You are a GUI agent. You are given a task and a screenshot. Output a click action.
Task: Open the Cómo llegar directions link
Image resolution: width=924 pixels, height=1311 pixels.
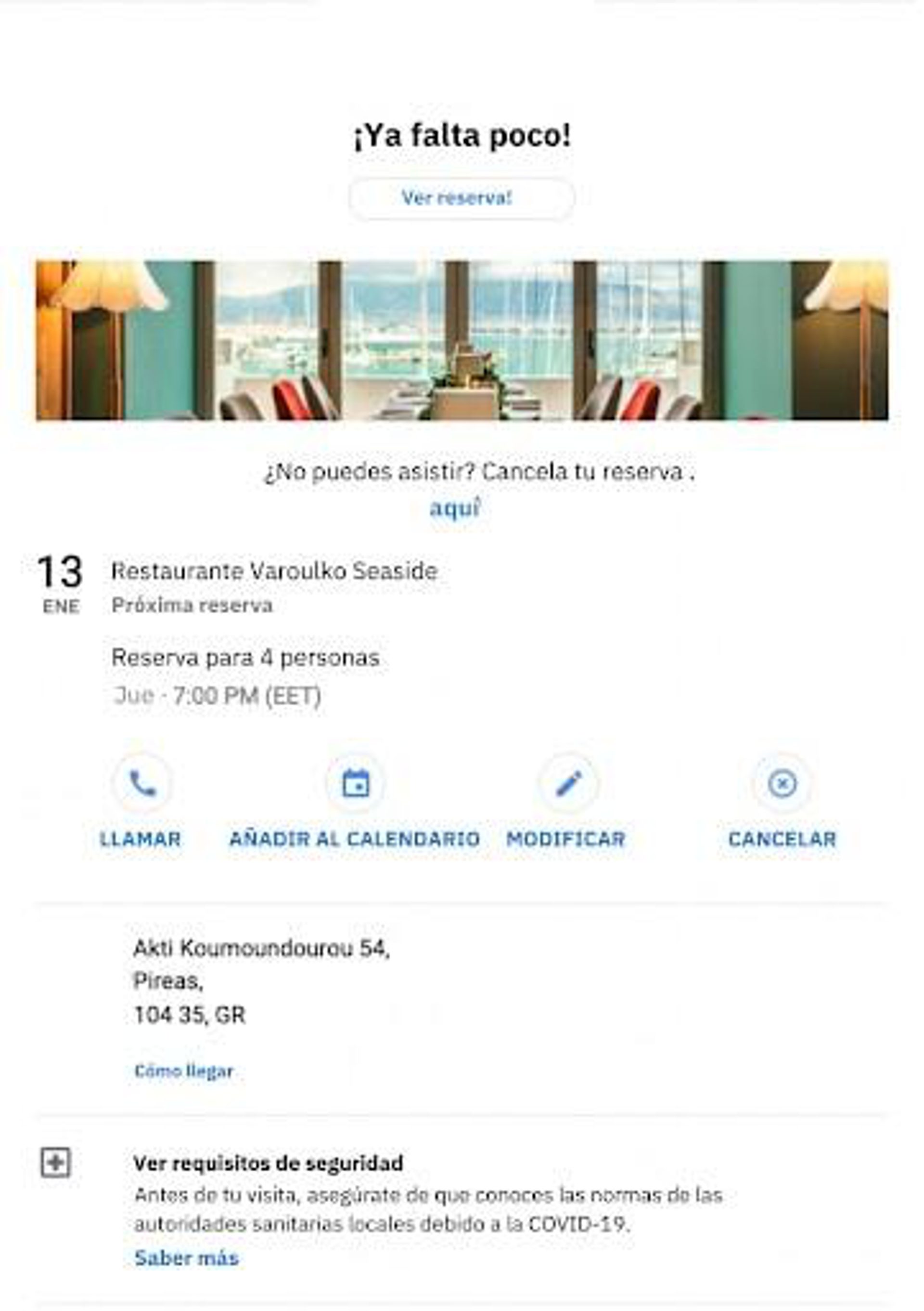coord(184,1071)
